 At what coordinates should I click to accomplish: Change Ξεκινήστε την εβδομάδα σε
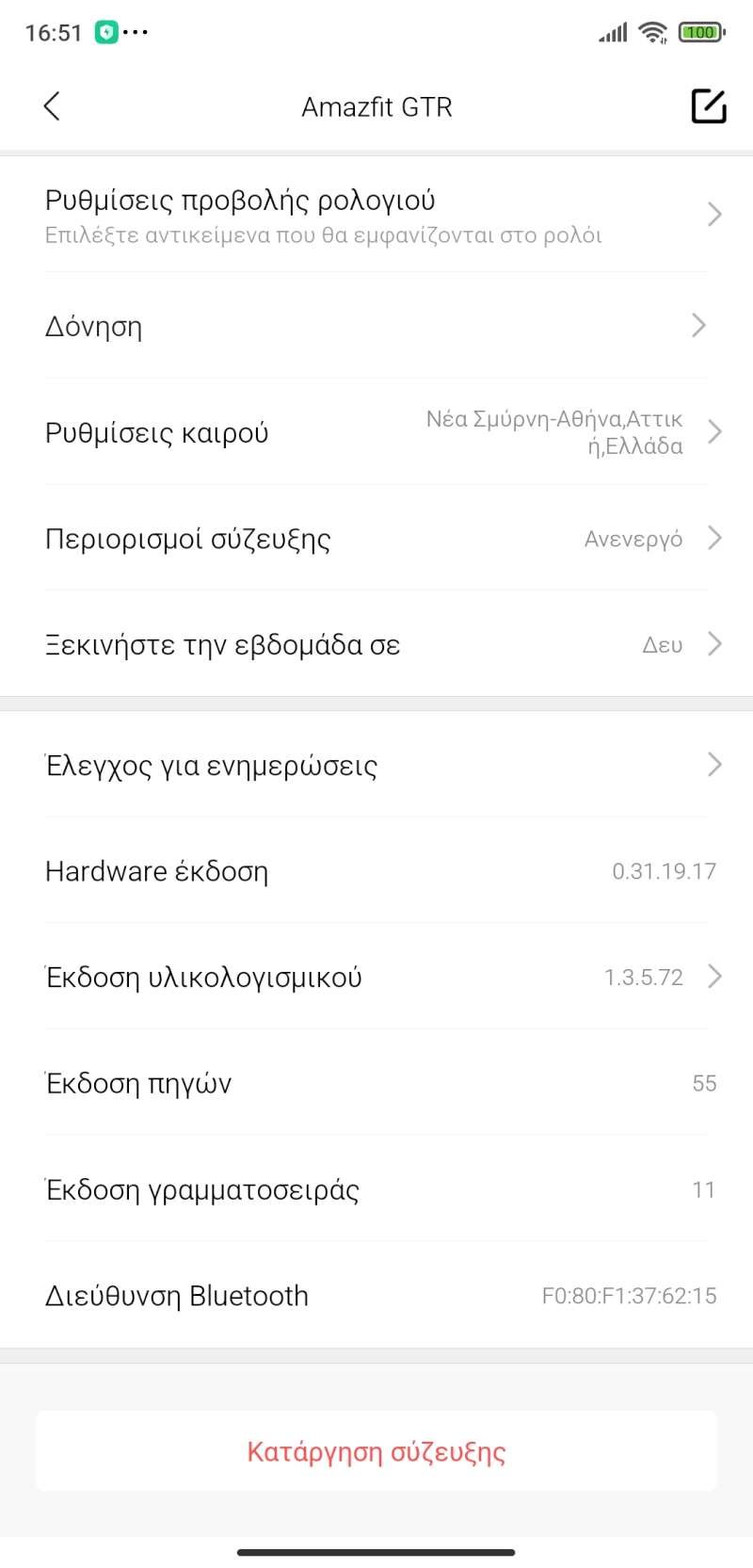376,645
